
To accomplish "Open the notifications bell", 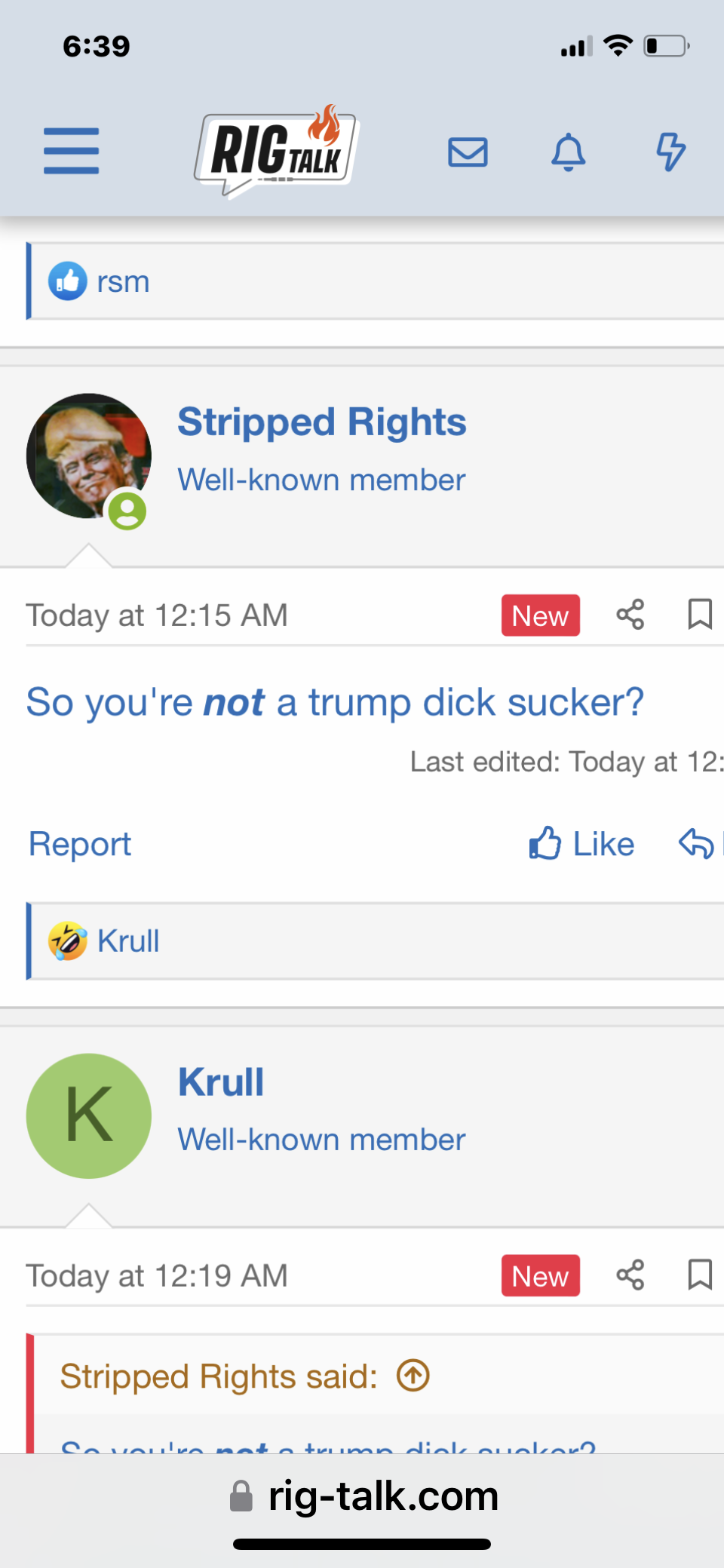I will [x=569, y=152].
